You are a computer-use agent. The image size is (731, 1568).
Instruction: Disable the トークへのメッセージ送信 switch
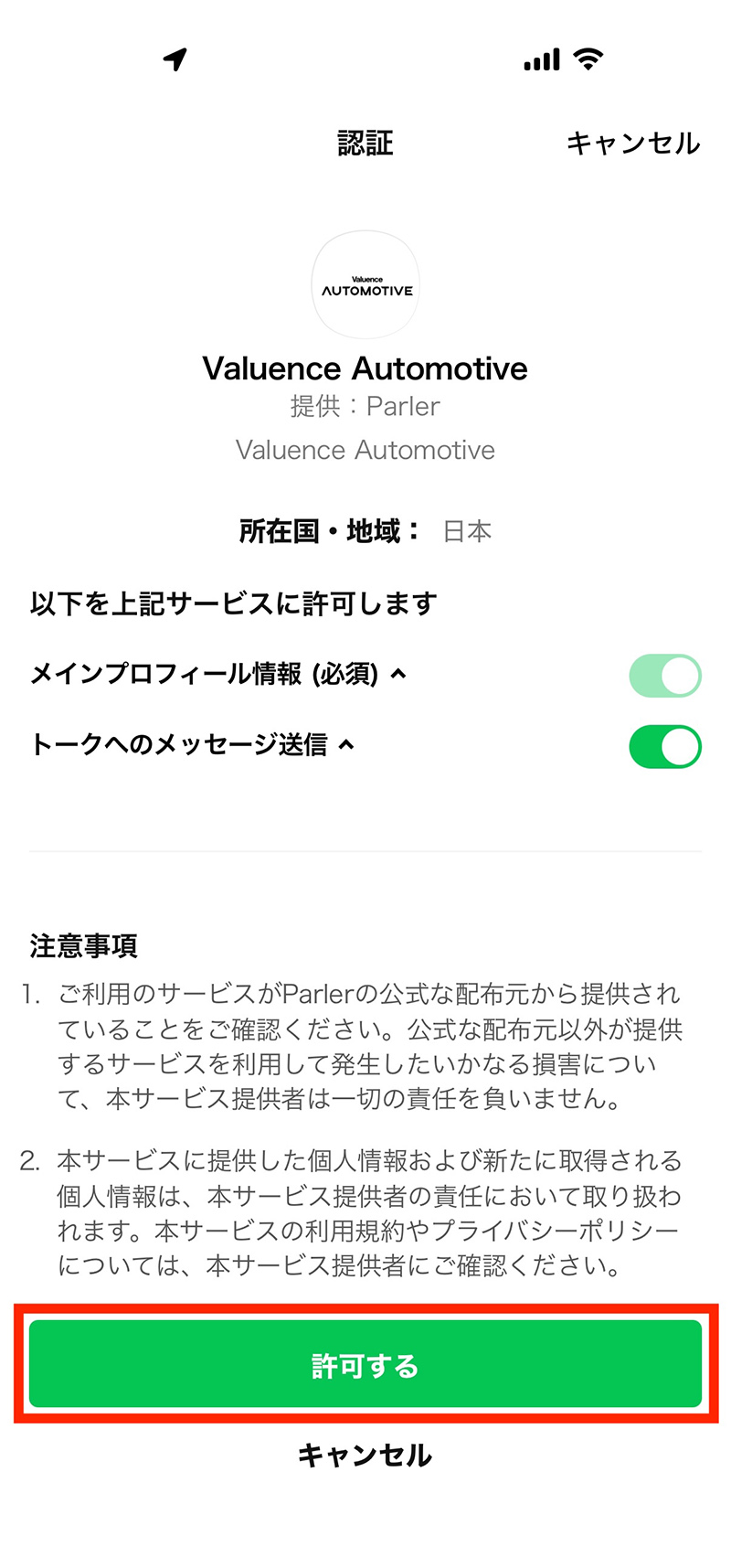pos(665,746)
